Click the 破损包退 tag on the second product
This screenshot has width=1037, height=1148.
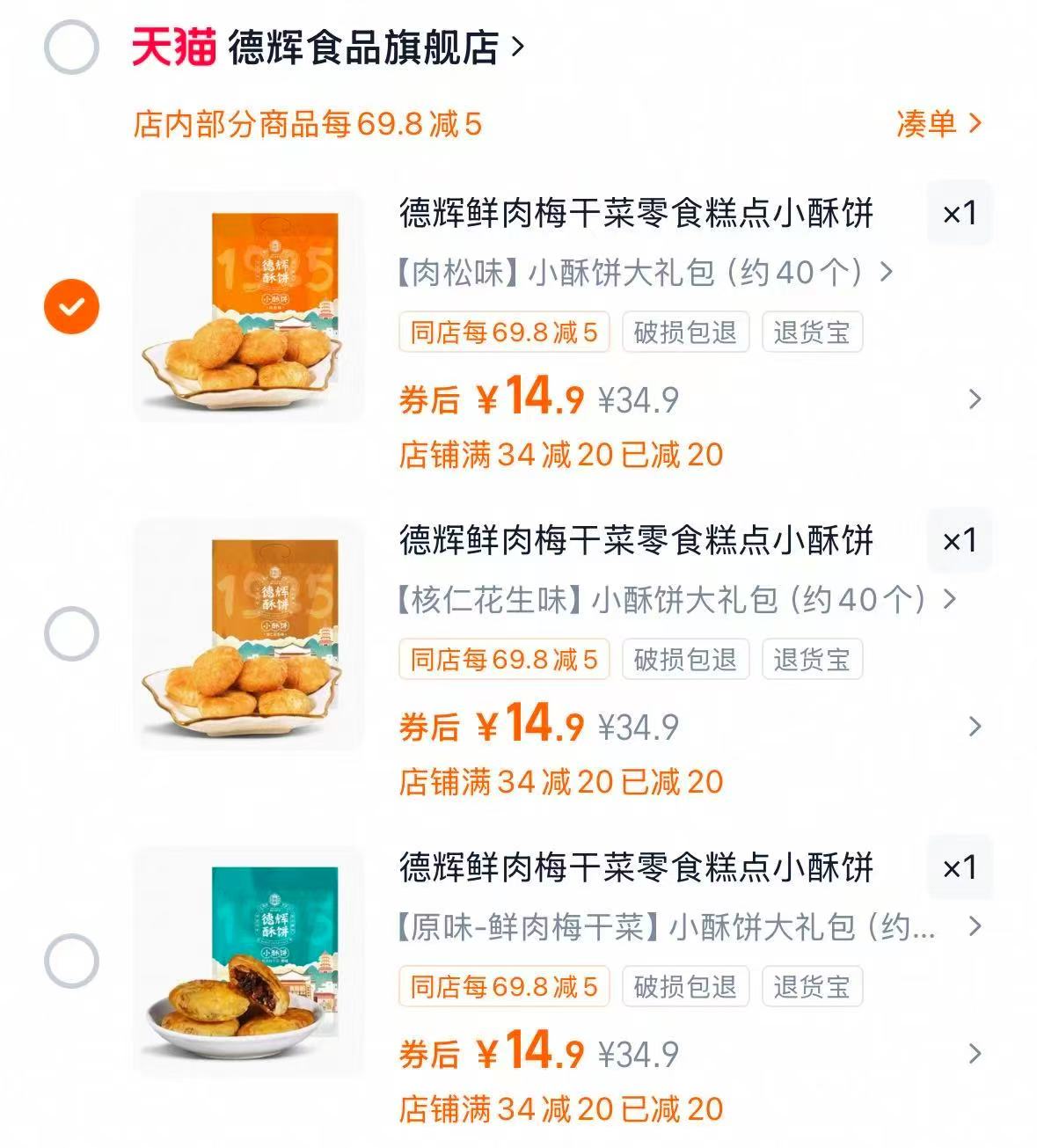(x=688, y=659)
